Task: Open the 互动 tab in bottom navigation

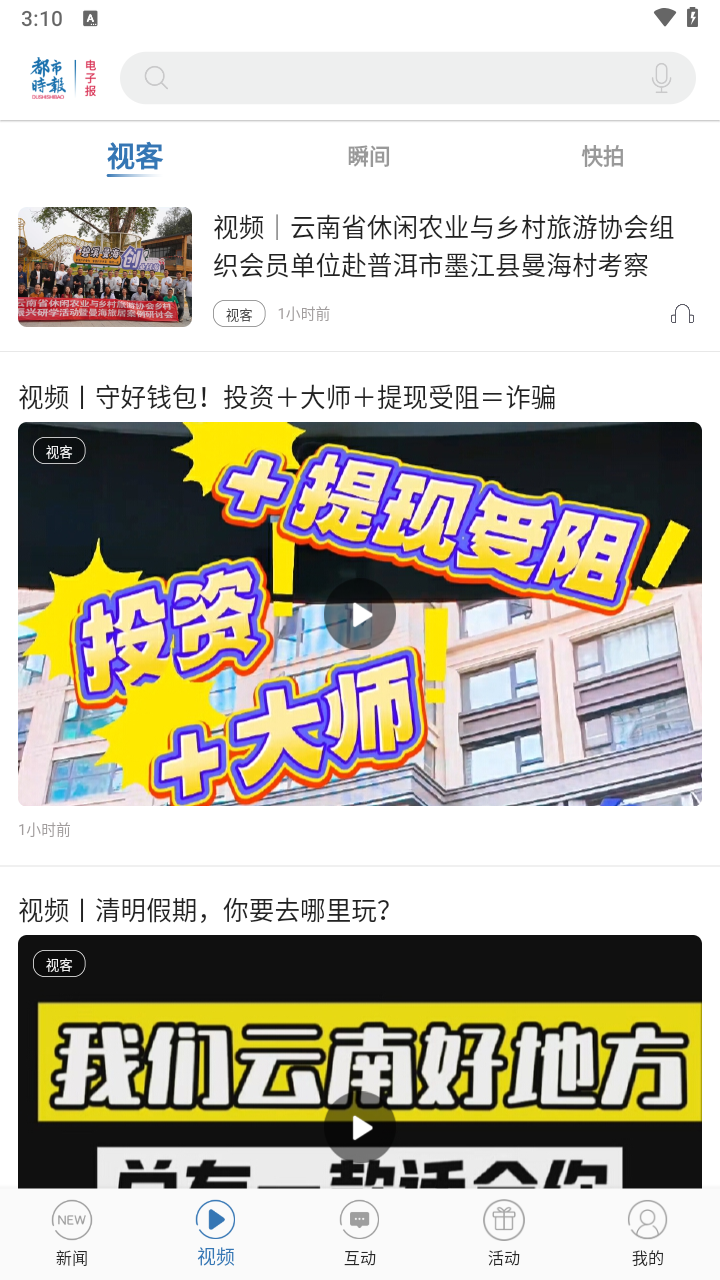Action: [x=360, y=1234]
